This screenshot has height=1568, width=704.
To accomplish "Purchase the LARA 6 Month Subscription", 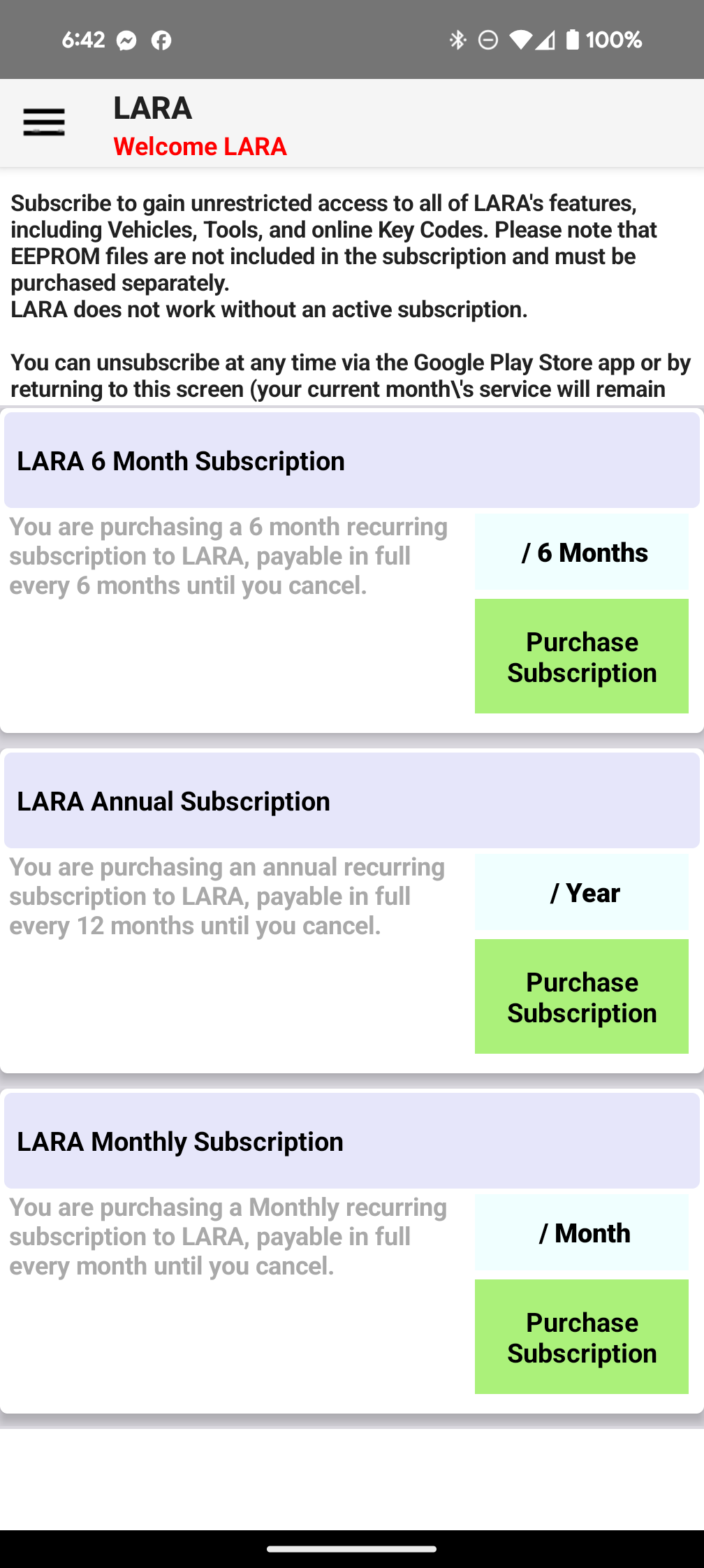I will tap(581, 656).
